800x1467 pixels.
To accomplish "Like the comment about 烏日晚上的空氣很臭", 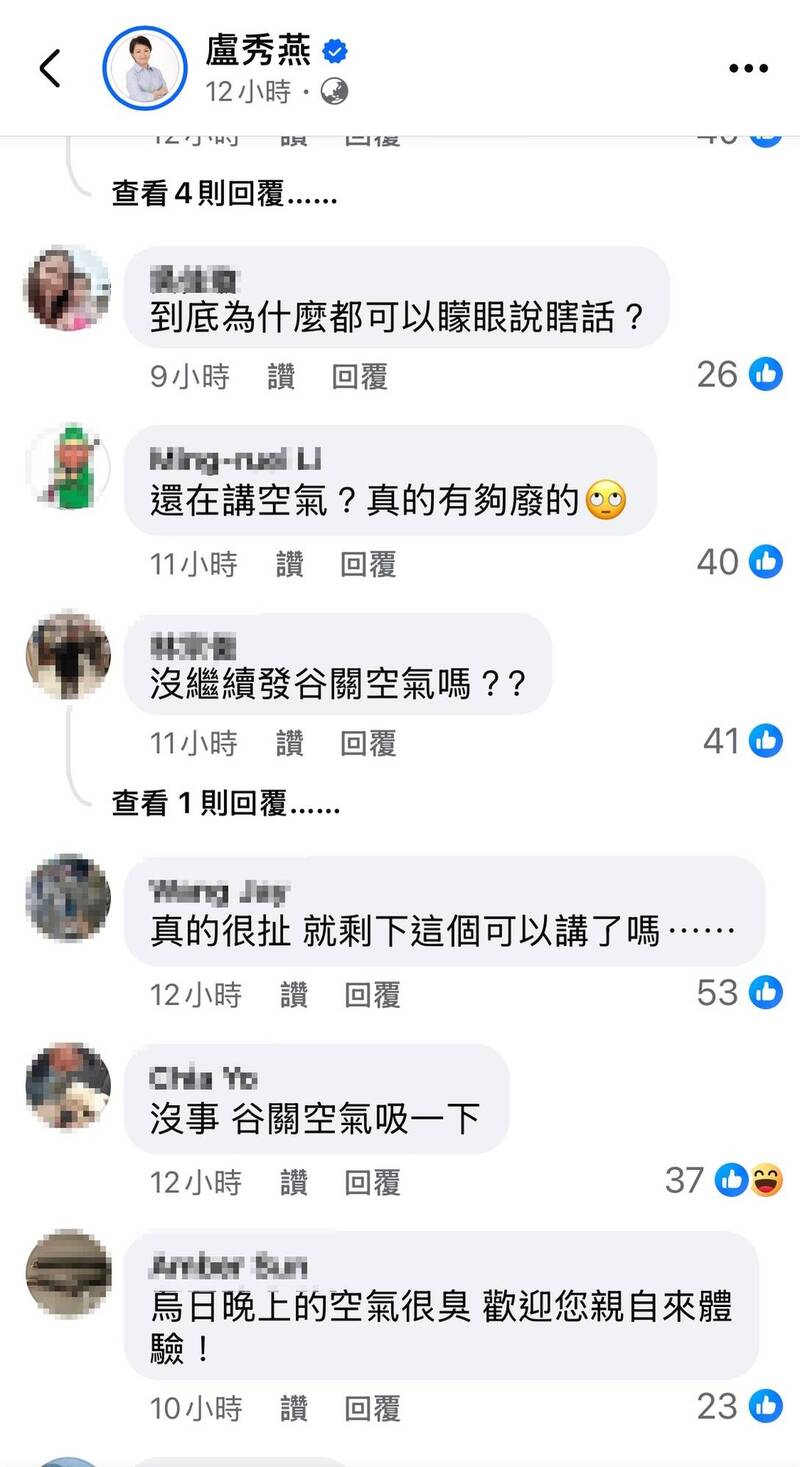I will tap(293, 1409).
